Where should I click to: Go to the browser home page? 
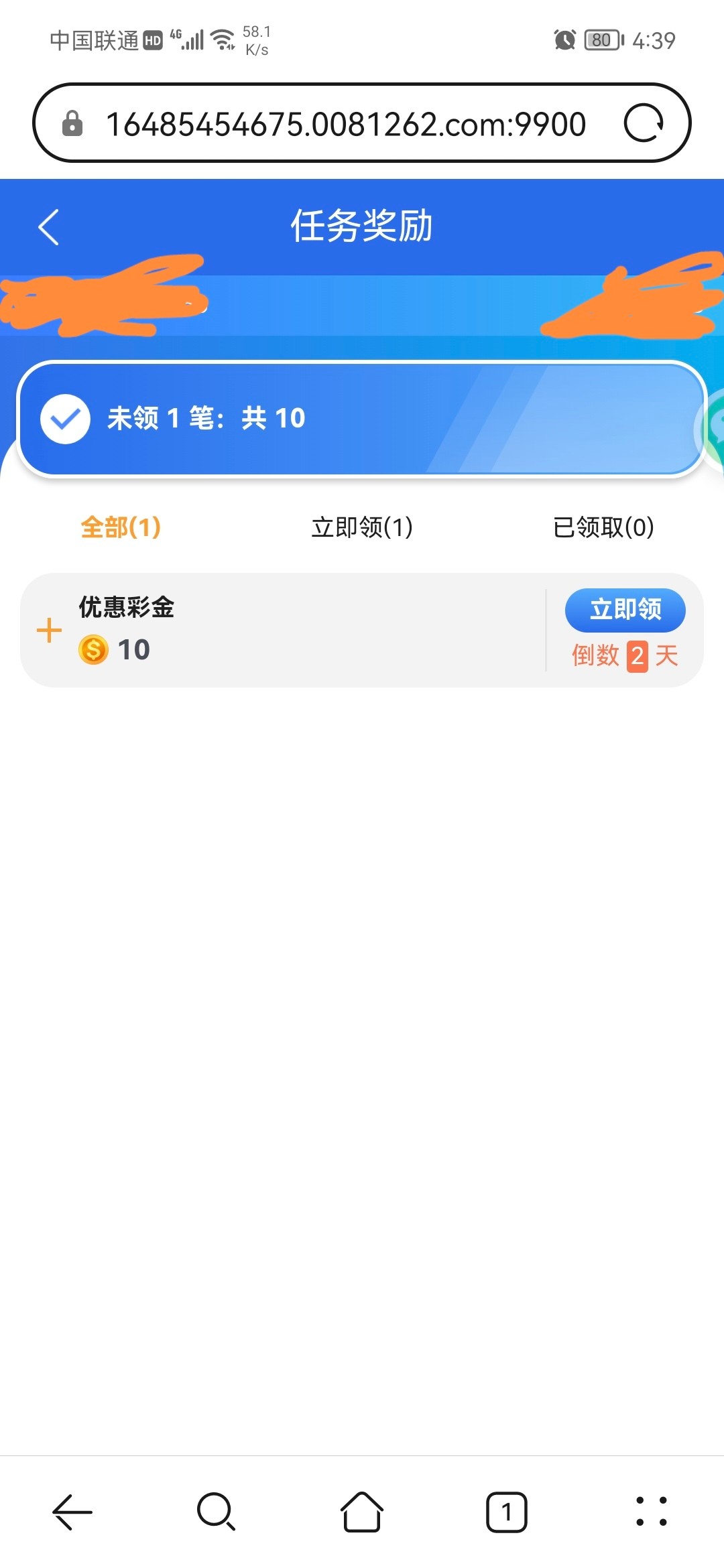coord(362,1512)
